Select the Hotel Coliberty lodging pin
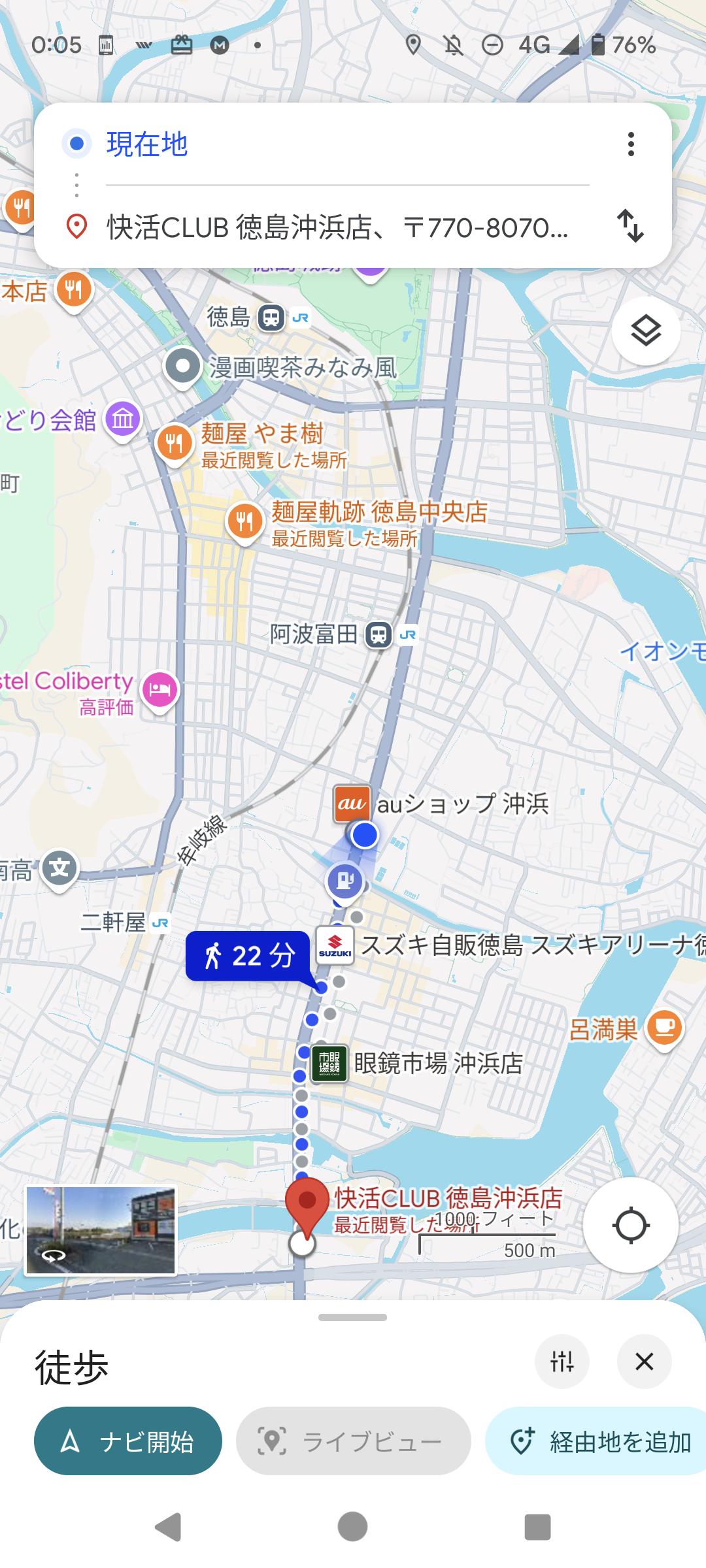Image resolution: width=706 pixels, height=1568 pixels. pos(161,690)
